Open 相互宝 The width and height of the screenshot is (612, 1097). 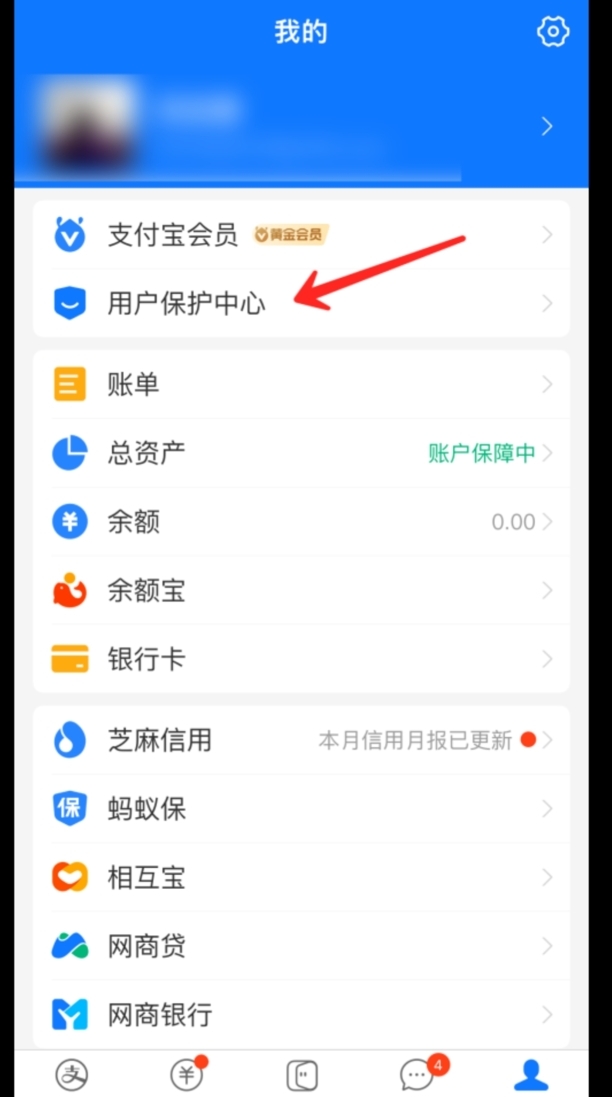click(300, 877)
